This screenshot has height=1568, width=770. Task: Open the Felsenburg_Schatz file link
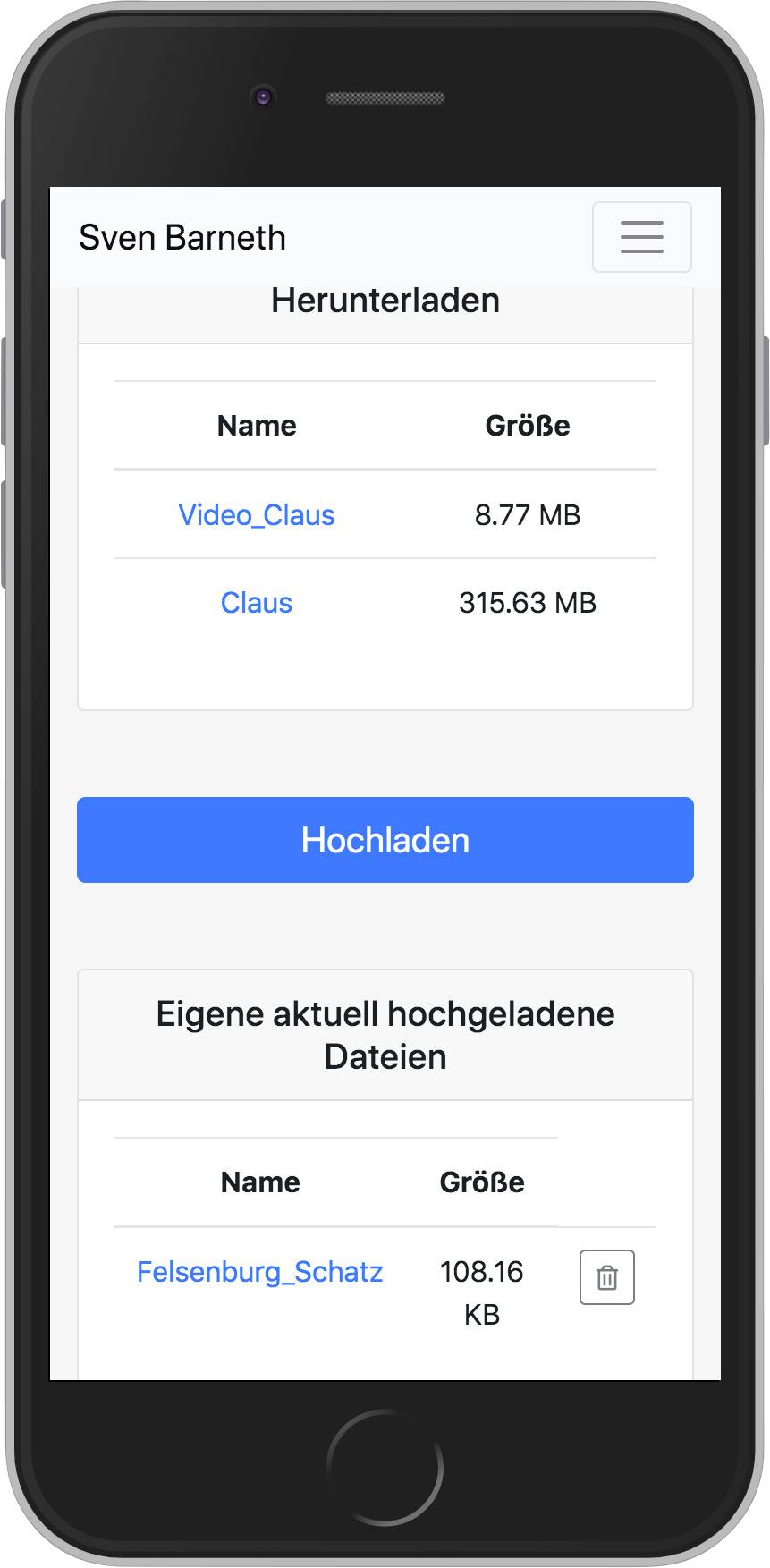(259, 1271)
